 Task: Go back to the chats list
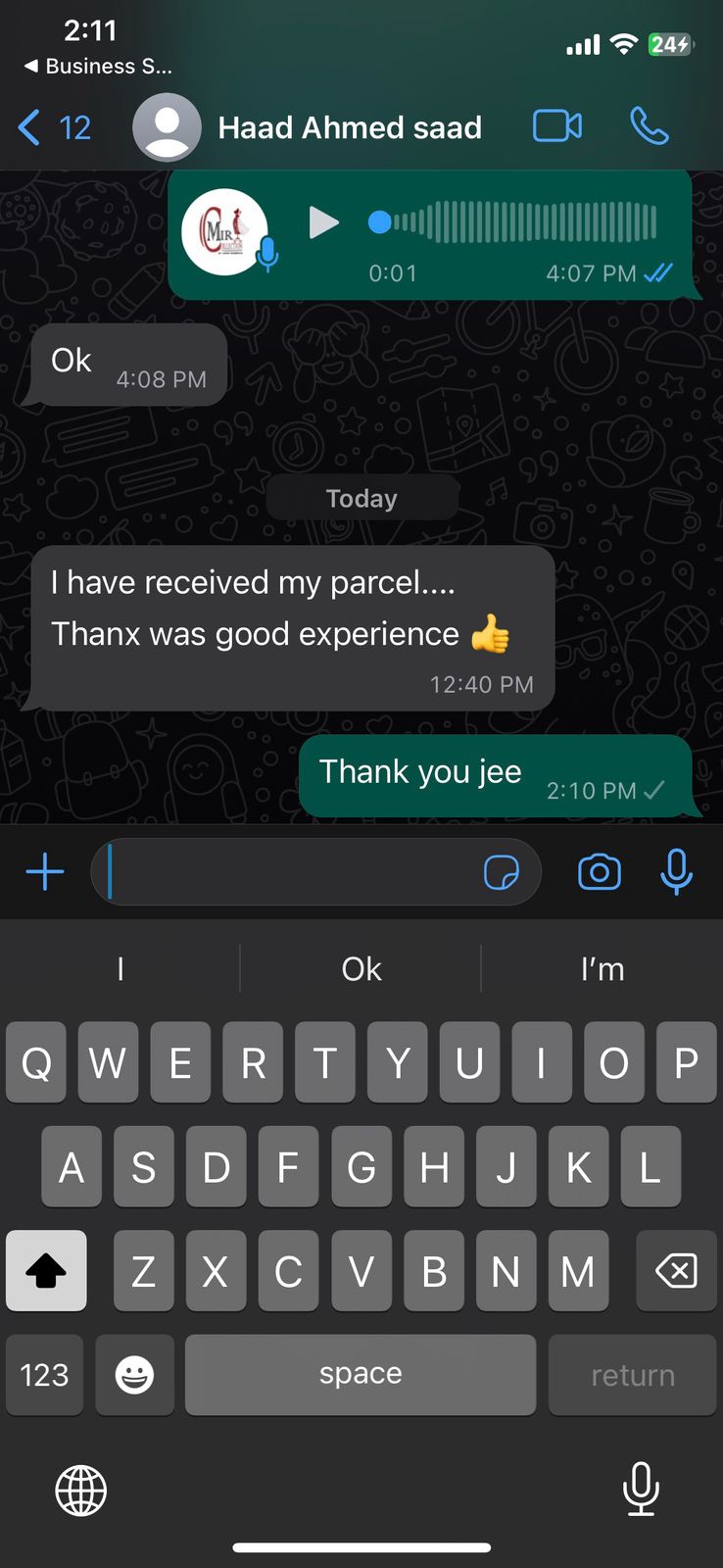54,127
